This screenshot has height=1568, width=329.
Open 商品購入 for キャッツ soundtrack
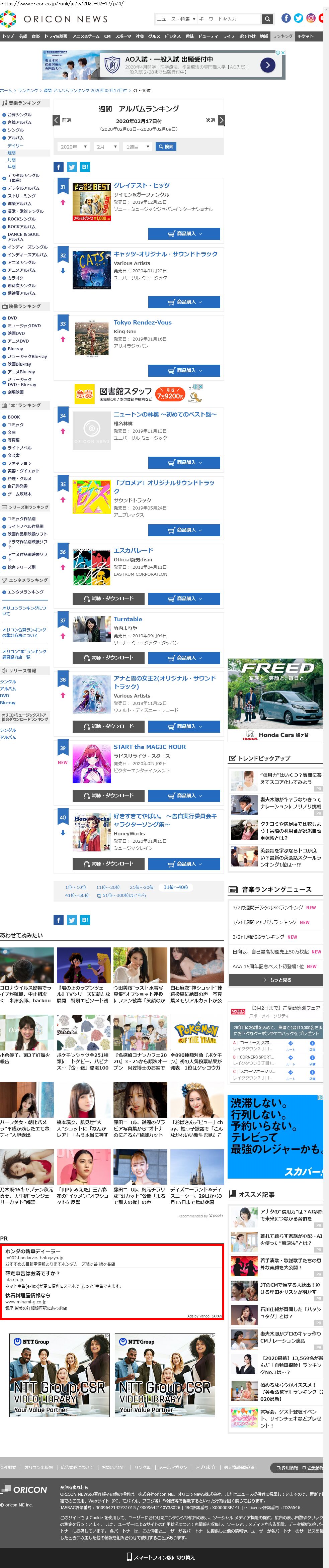point(184,302)
